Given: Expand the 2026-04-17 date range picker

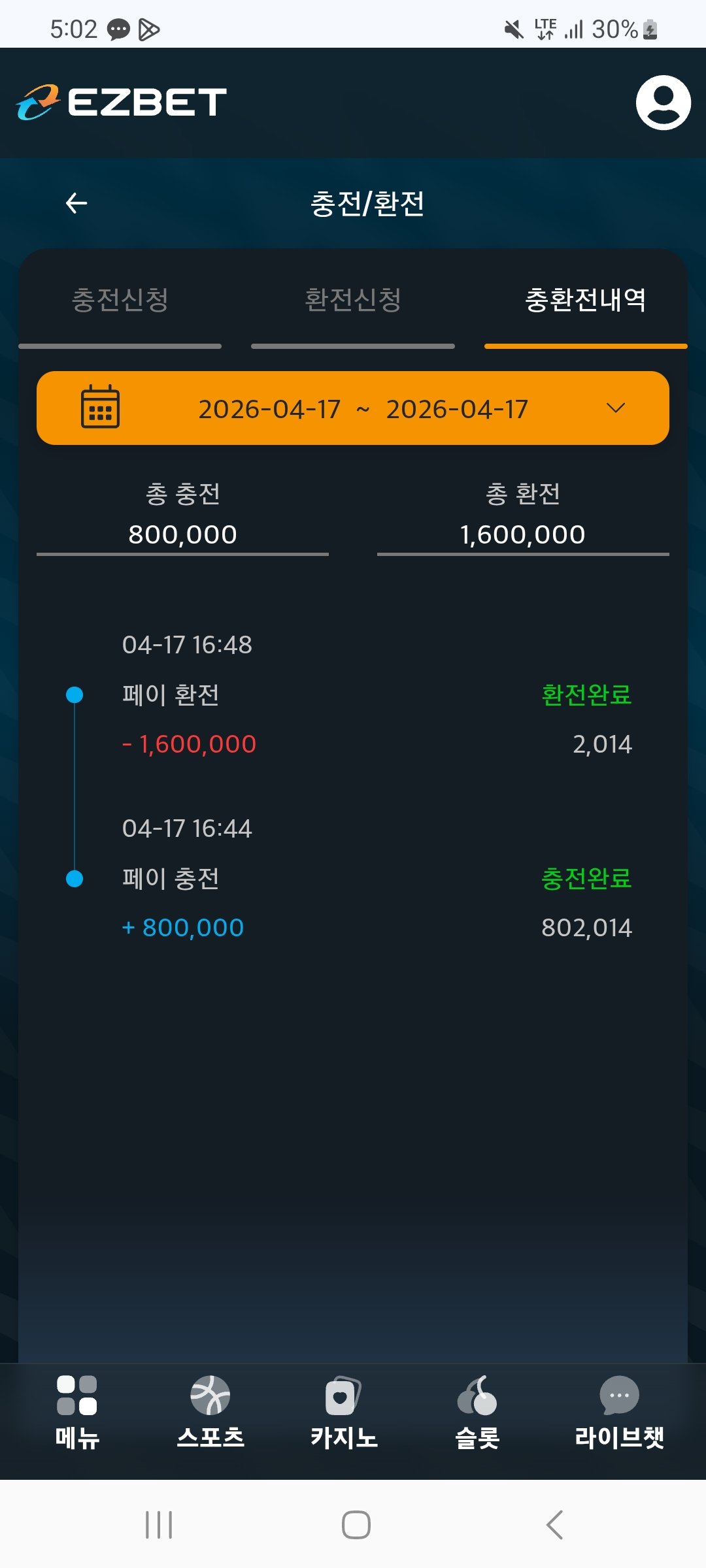Looking at the screenshot, I should (353, 408).
